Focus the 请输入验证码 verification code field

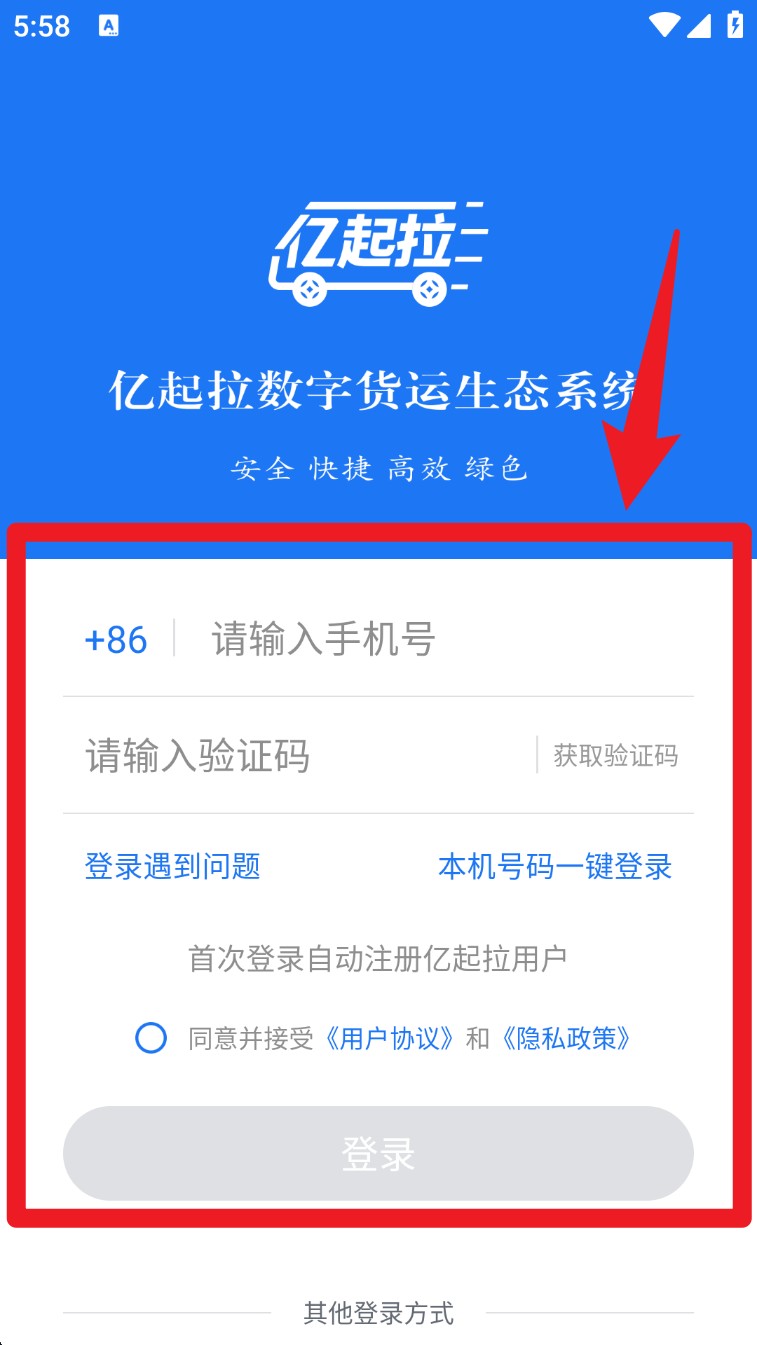tap(300, 756)
